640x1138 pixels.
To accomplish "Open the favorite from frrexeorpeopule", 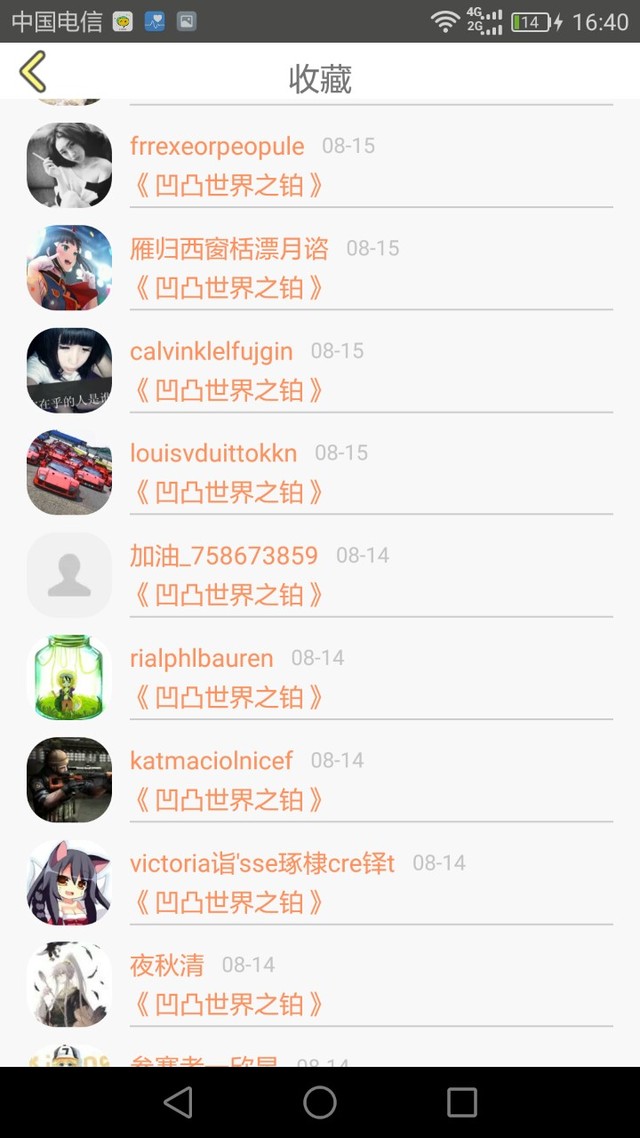I will point(320,165).
